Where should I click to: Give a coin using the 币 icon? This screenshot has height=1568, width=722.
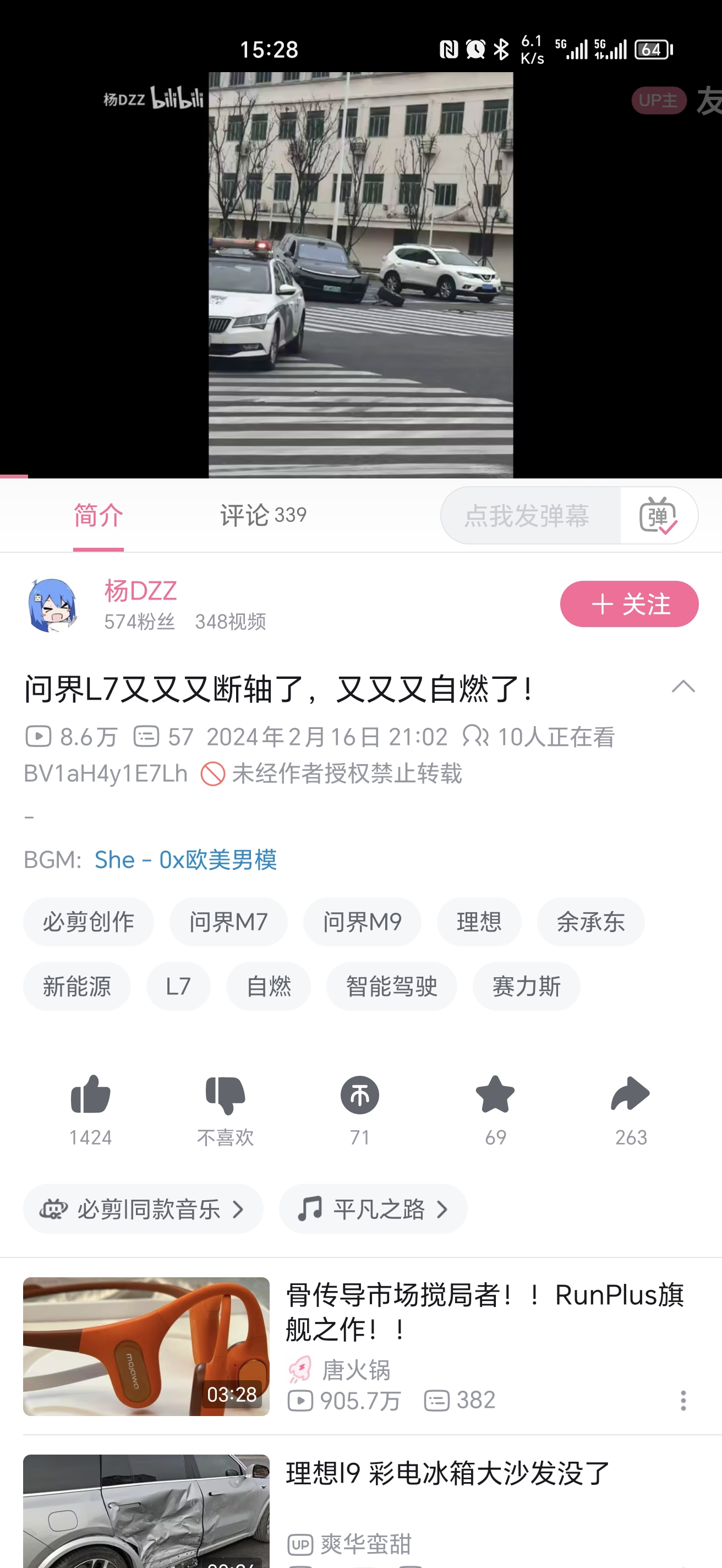coord(359,1096)
